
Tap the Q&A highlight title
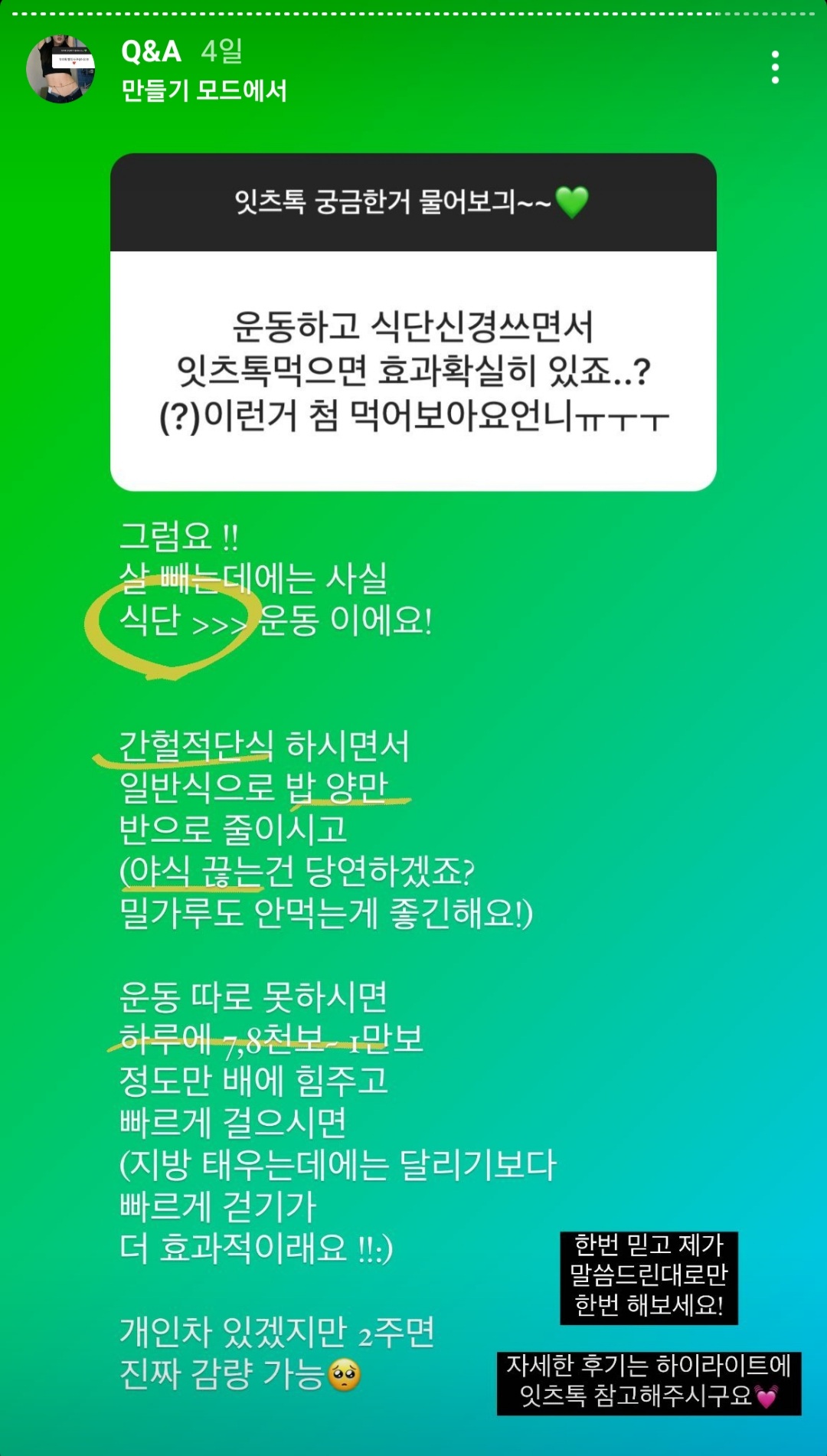tap(151, 51)
